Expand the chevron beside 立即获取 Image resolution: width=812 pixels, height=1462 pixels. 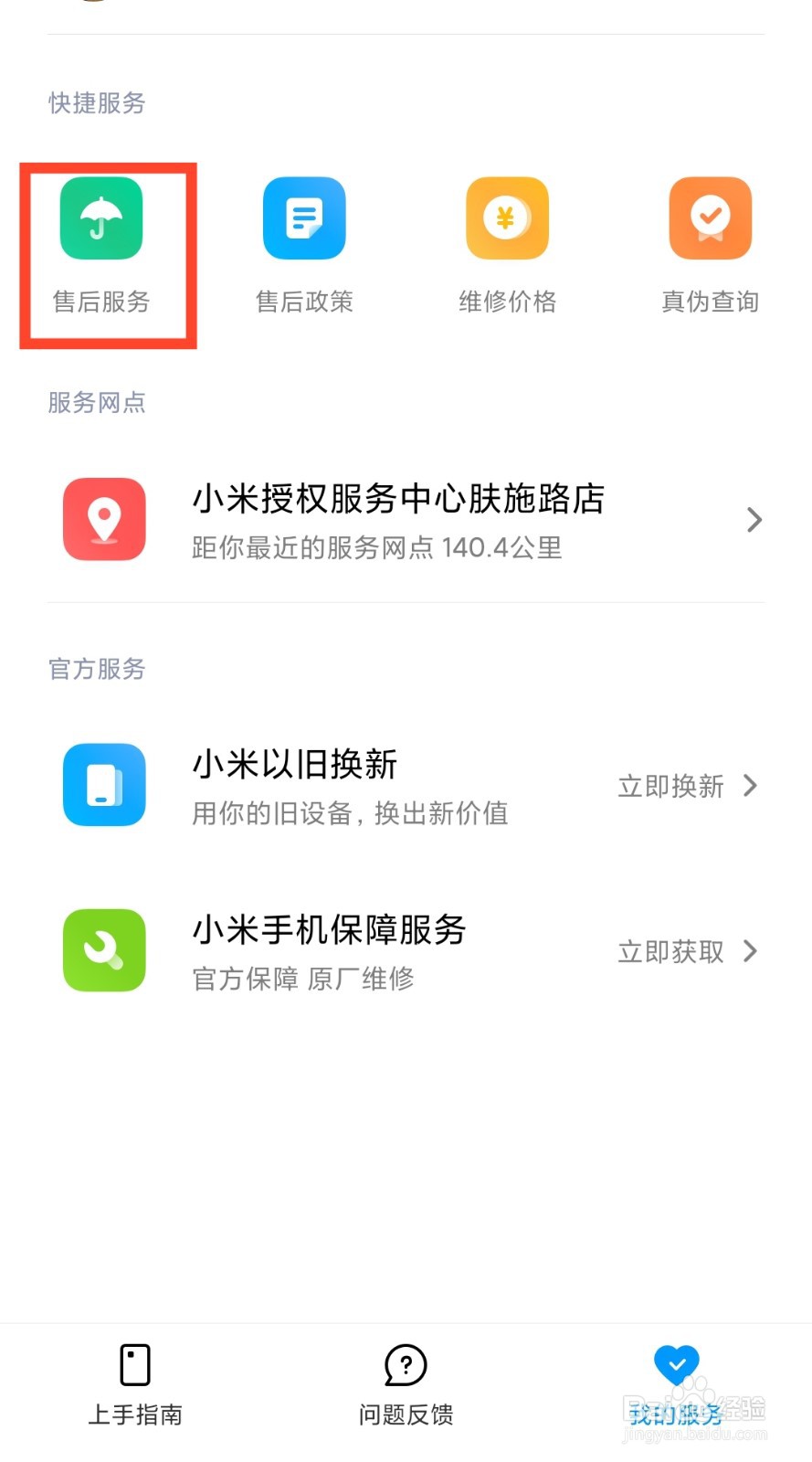point(751,952)
